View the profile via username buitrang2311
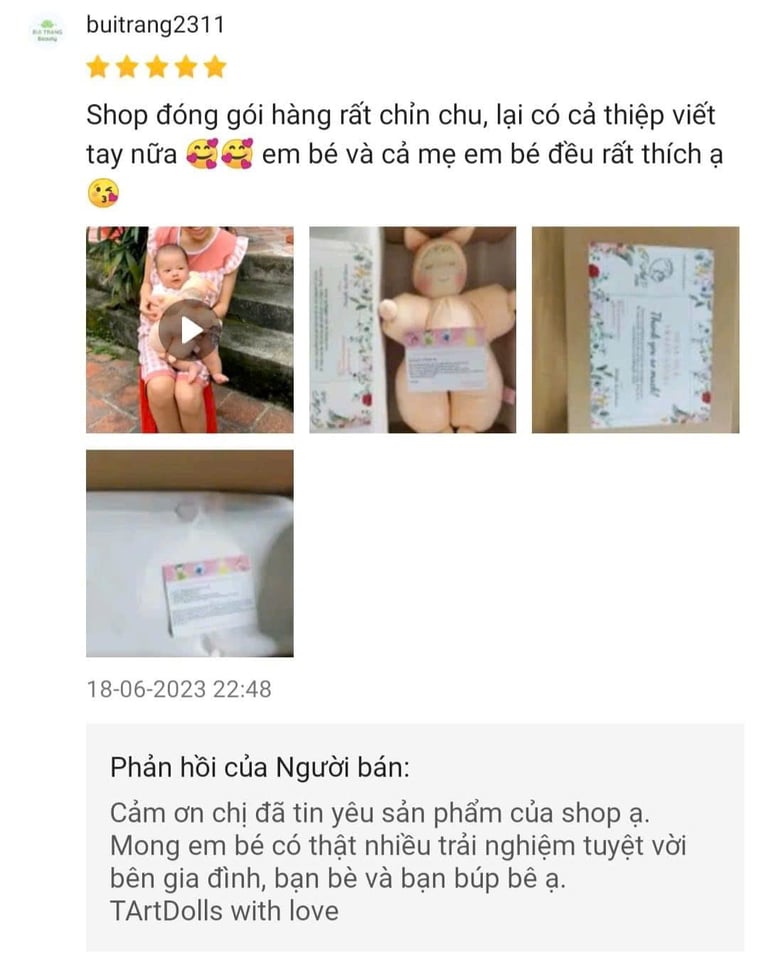768x957 pixels. coord(155,24)
